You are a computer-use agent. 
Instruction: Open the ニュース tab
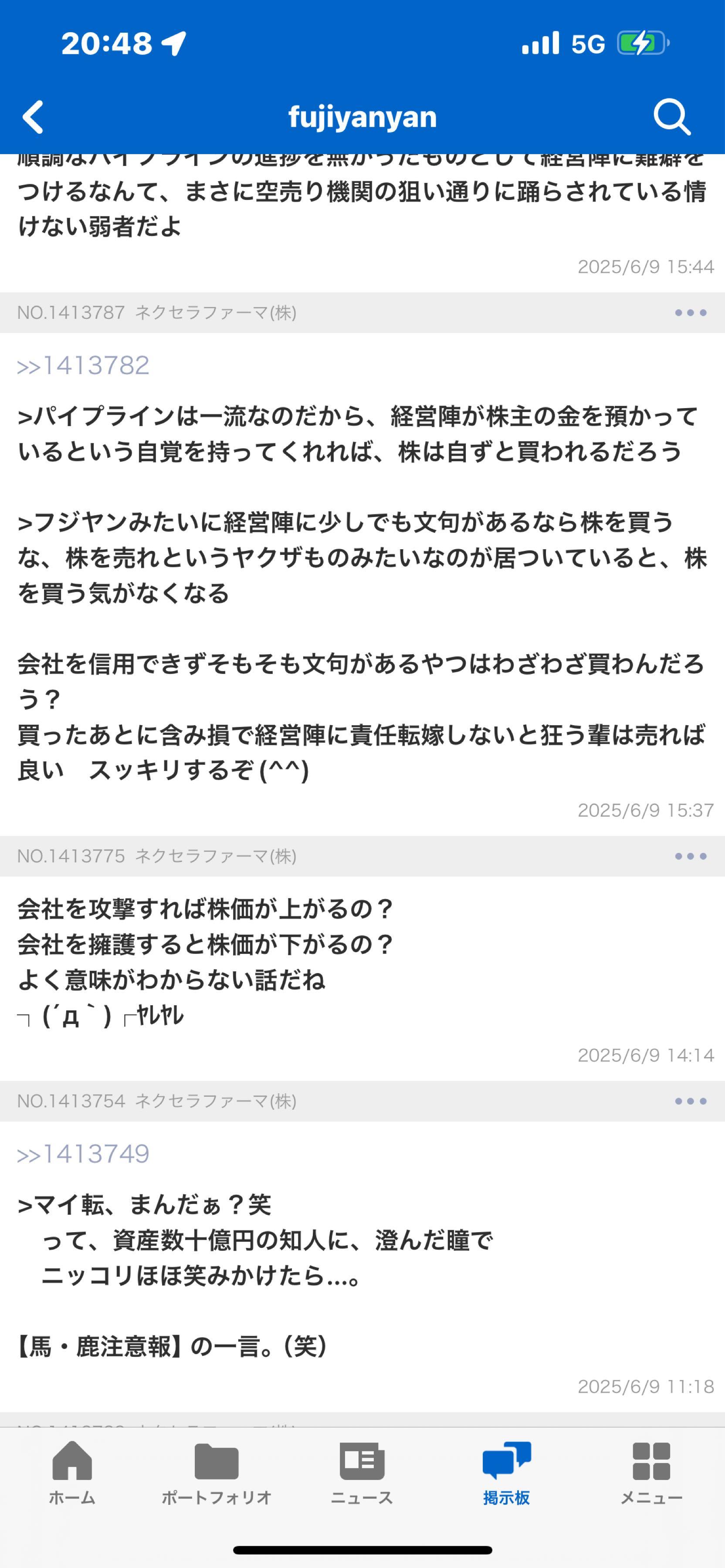click(362, 1473)
